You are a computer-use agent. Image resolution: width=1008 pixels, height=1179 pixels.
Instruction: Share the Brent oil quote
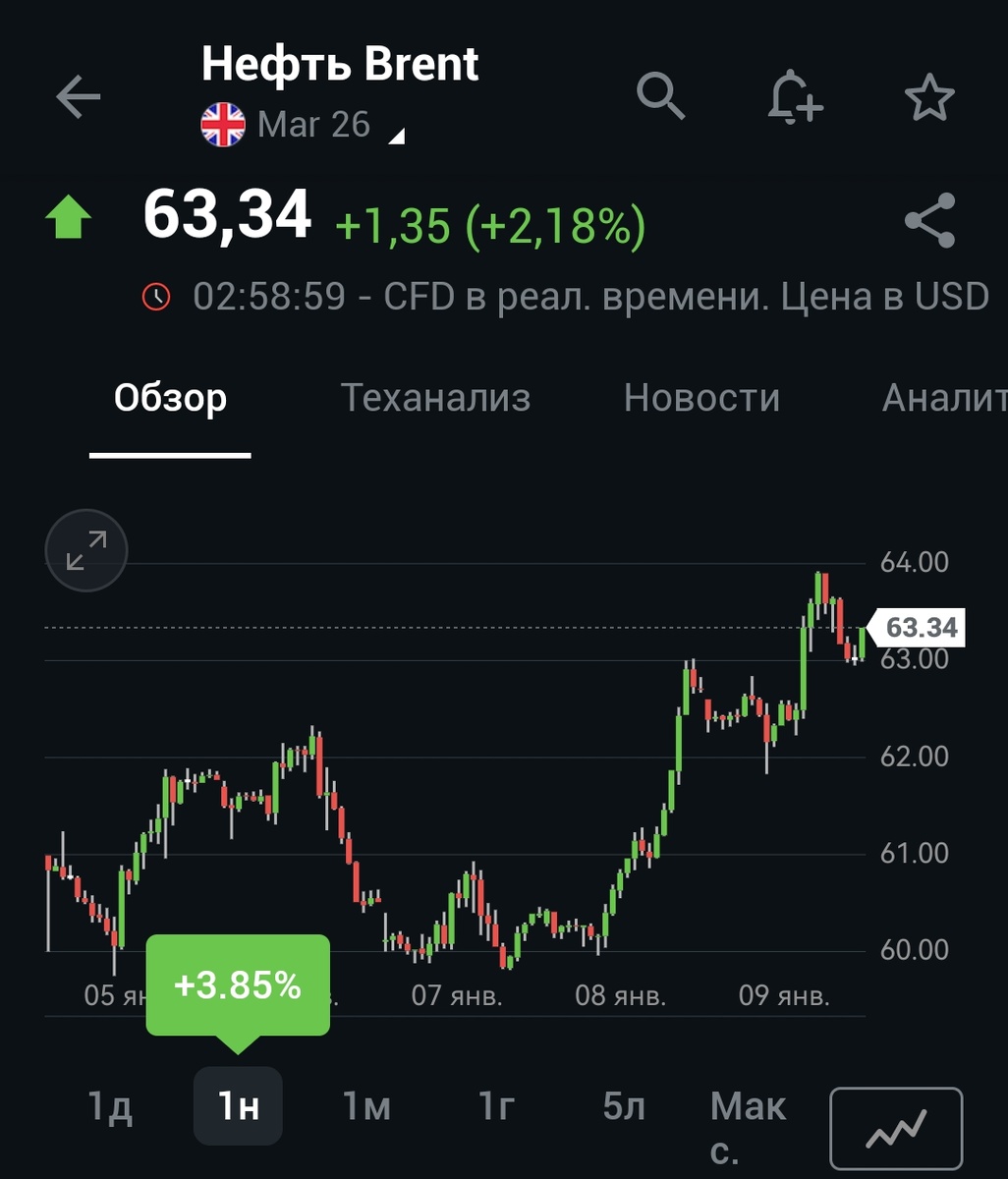(929, 220)
